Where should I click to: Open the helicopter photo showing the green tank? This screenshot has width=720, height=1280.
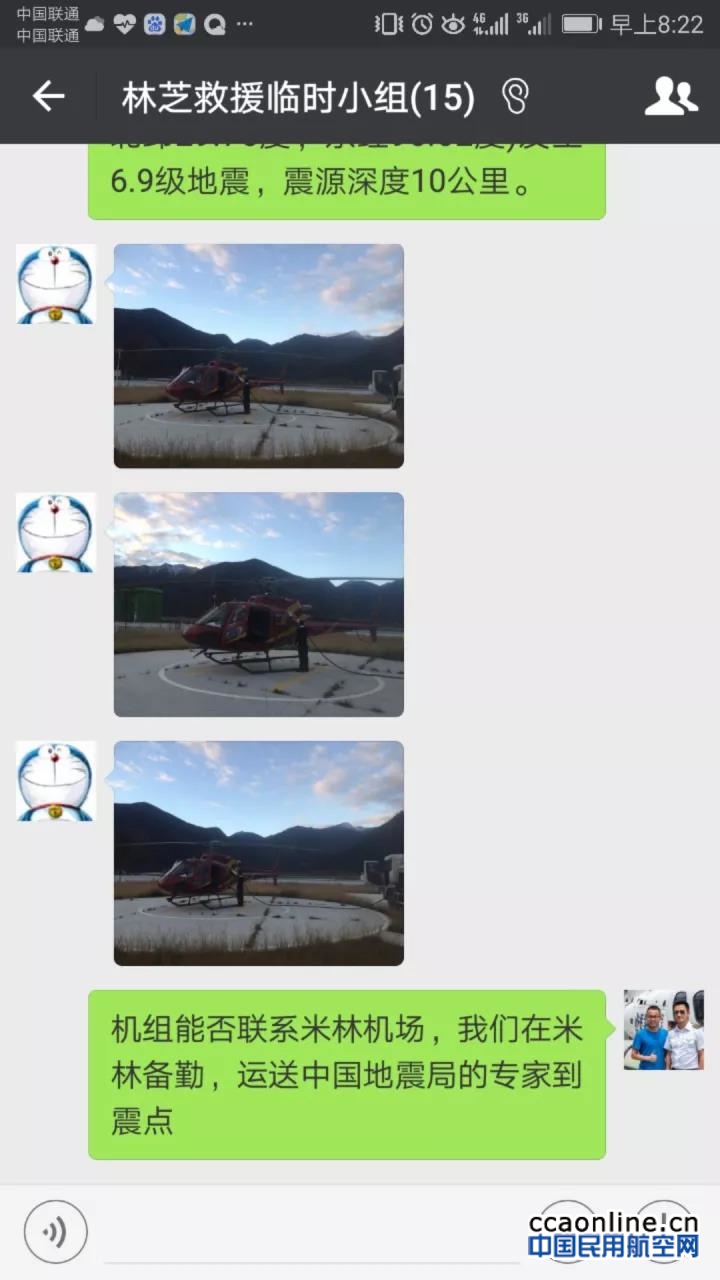258,604
